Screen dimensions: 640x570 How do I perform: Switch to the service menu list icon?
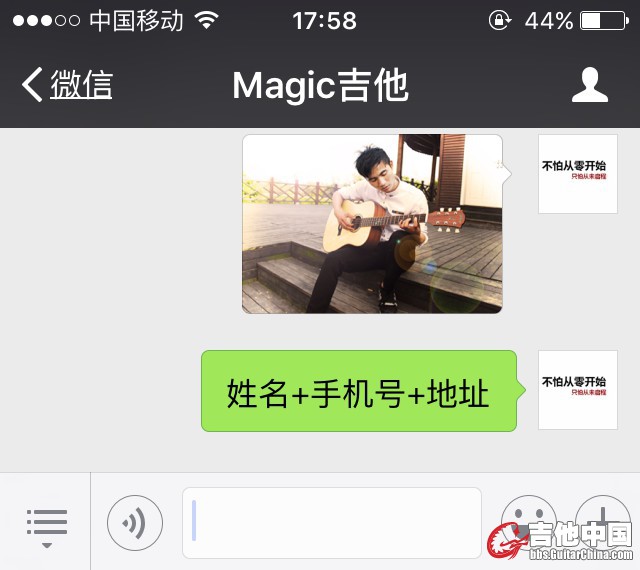[46, 523]
